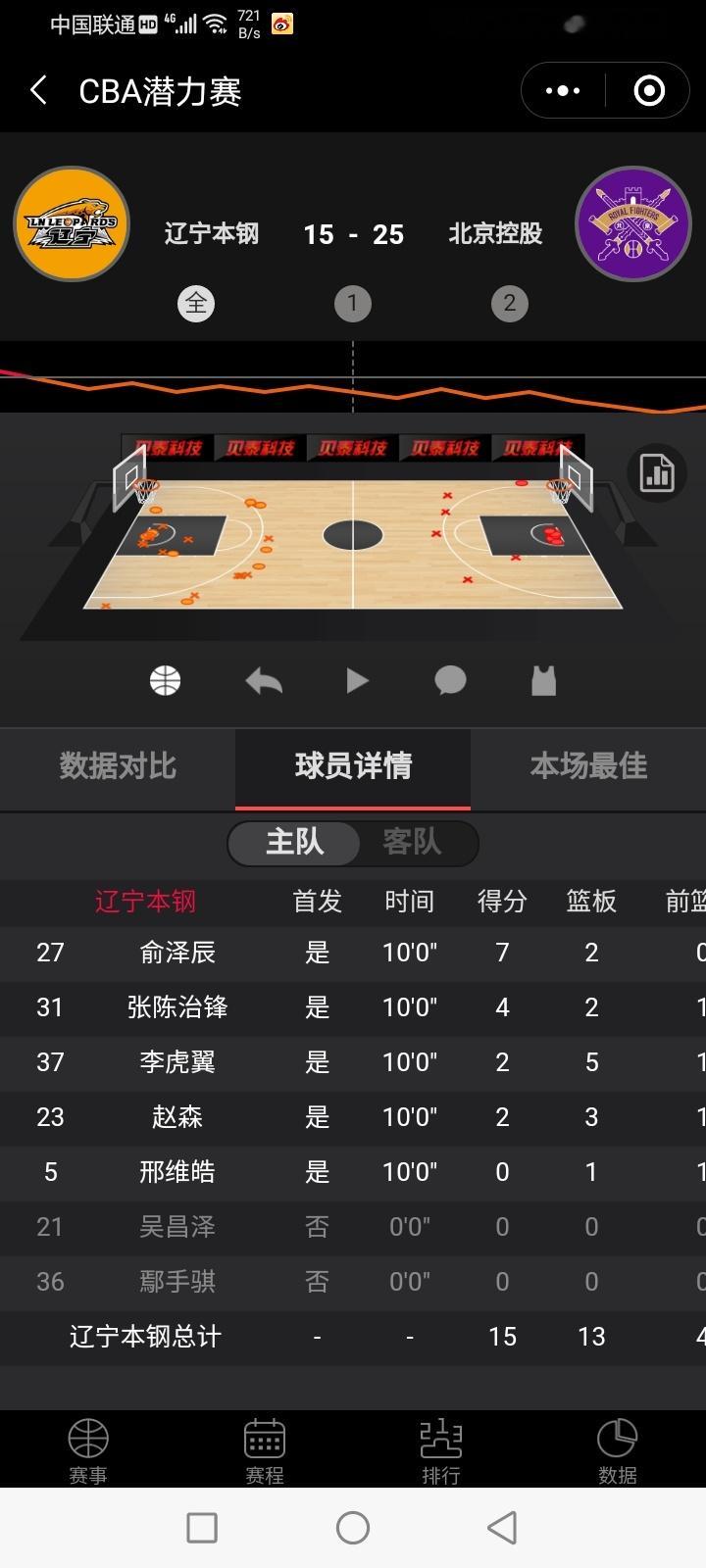The width and height of the screenshot is (706, 1568).
Task: Select quarter 2 score view
Action: coord(510,304)
